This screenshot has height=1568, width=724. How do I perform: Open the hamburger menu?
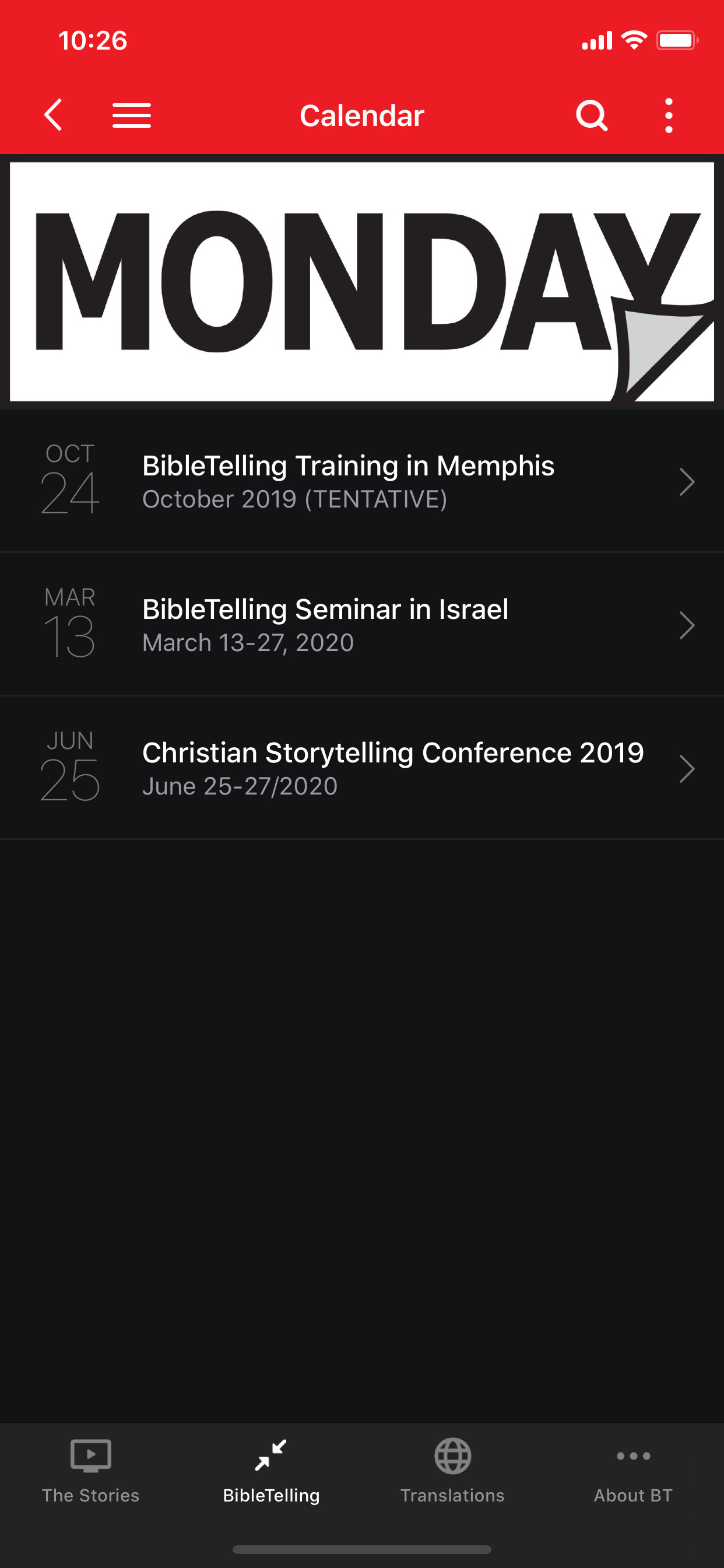131,115
